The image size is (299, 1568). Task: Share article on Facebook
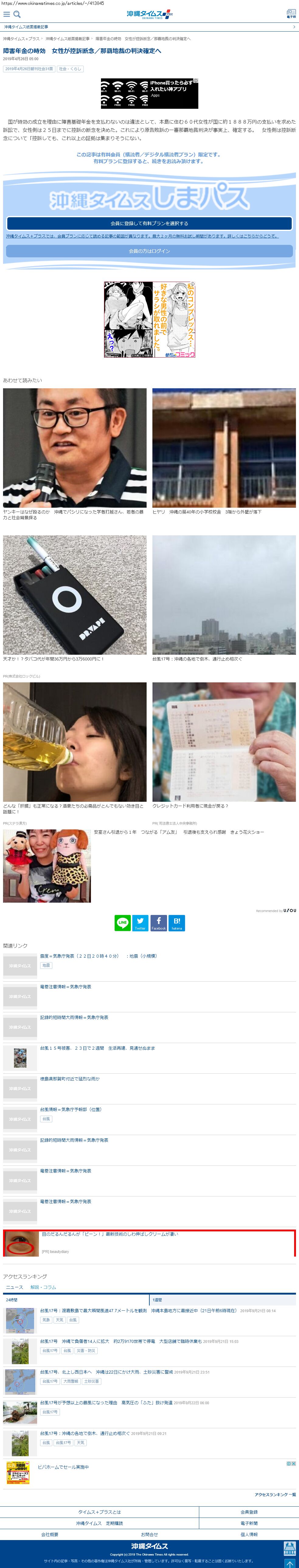coord(158,923)
